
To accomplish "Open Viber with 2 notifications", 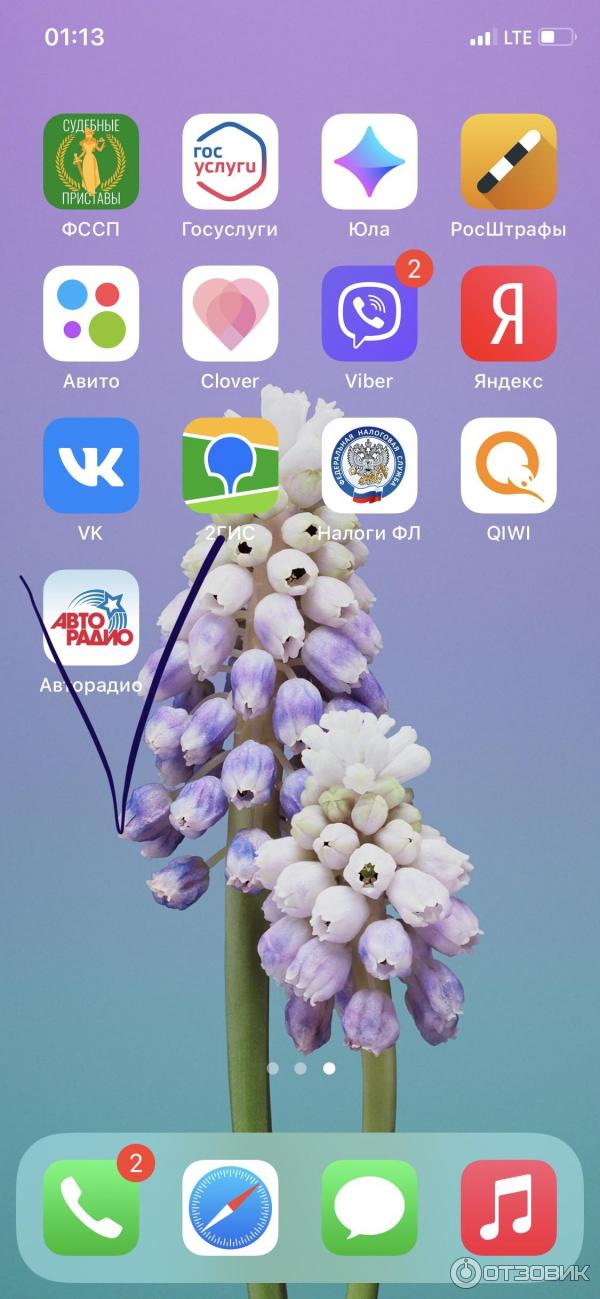I will click(x=369, y=314).
